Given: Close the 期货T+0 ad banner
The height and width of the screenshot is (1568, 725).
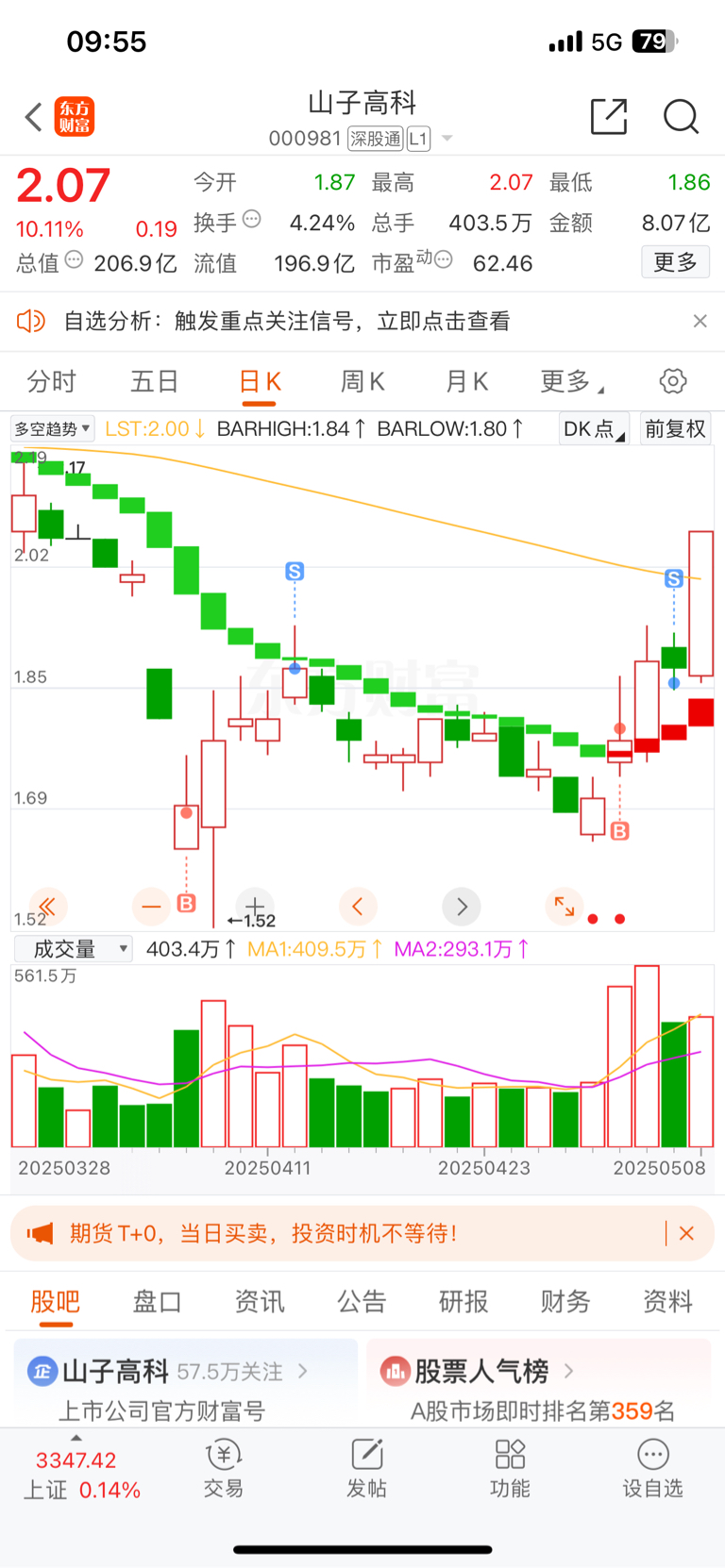Looking at the screenshot, I should 686,1233.
